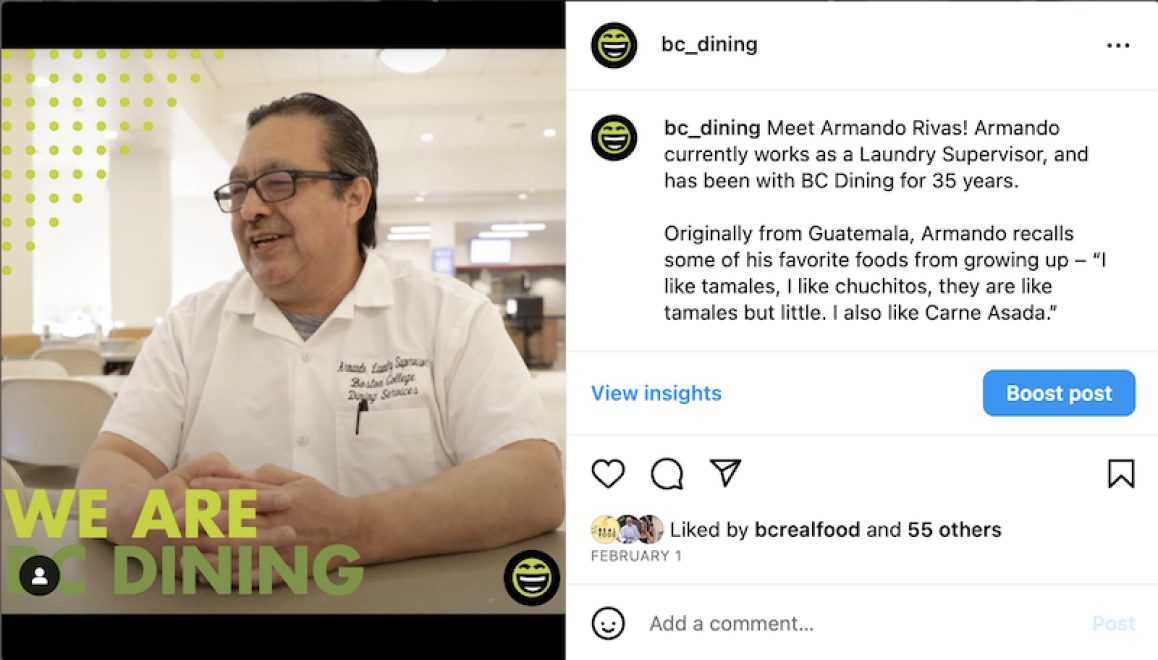Like this post with the heart

(608, 473)
